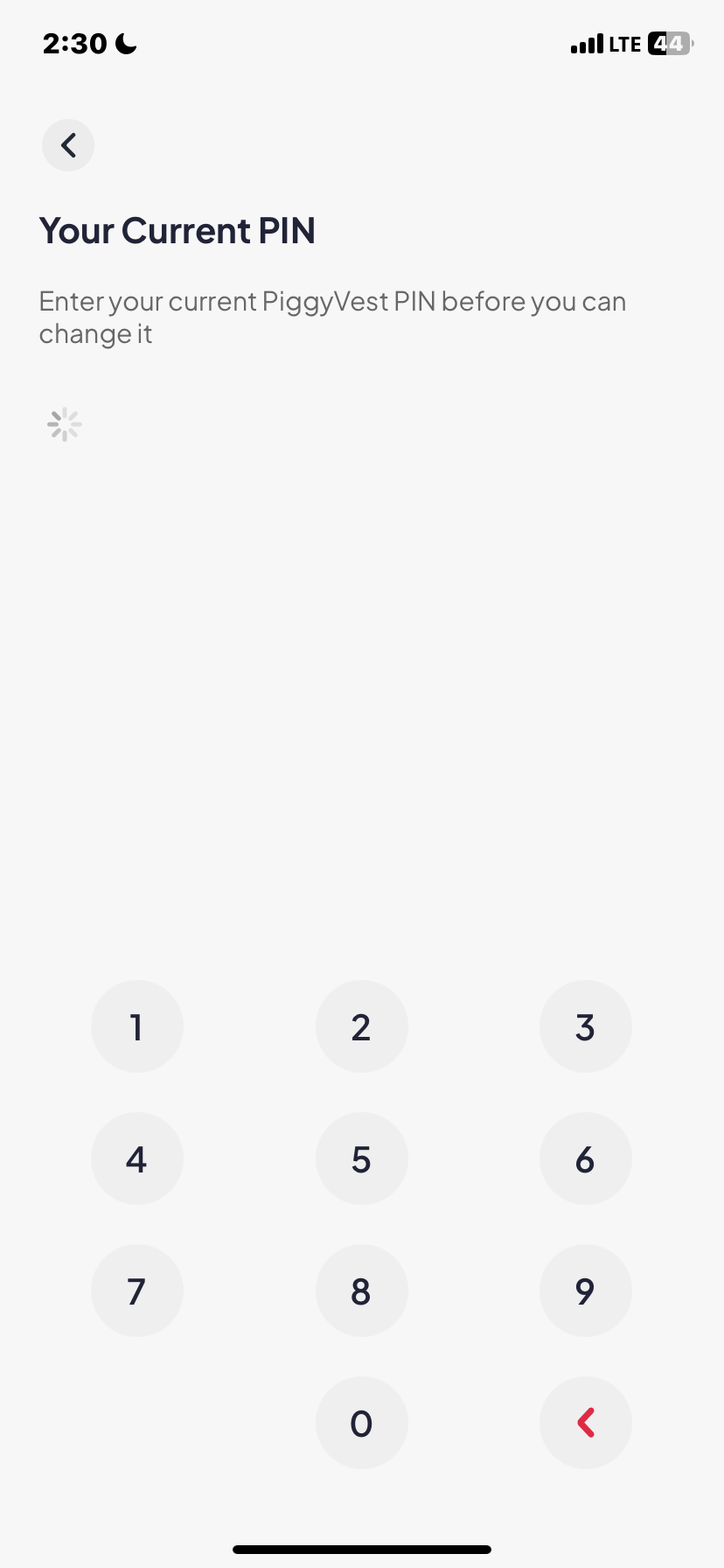Enter digit 1 on the PIN keypad

pos(137,1026)
